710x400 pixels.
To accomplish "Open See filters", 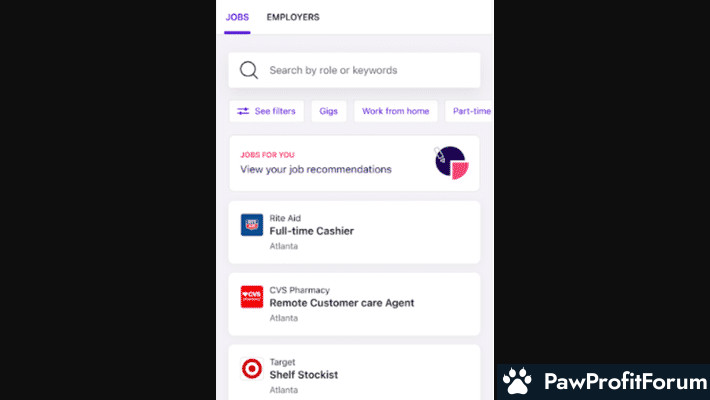I will (266, 111).
